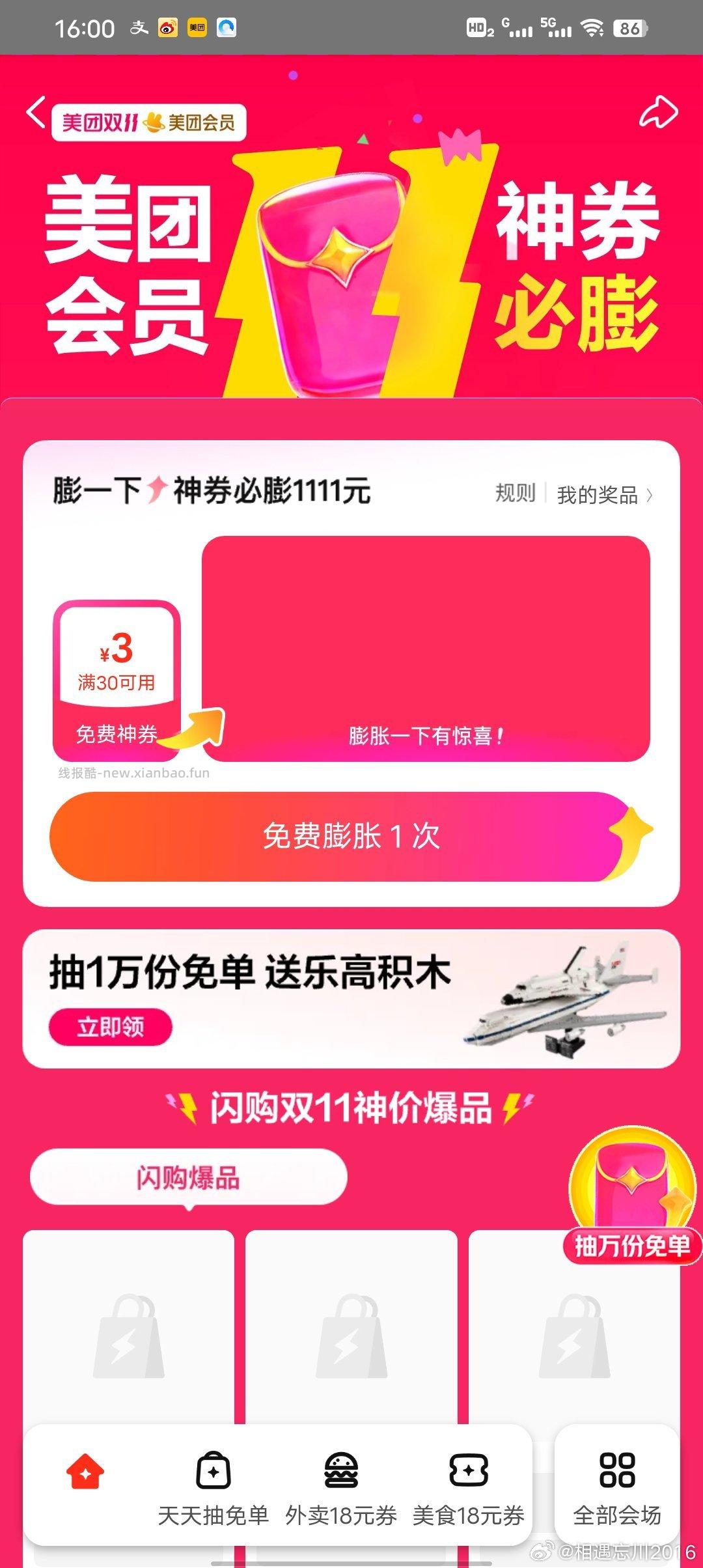Tap the share icon at top right
Viewport: 703px width, 1568px height.
(x=659, y=112)
